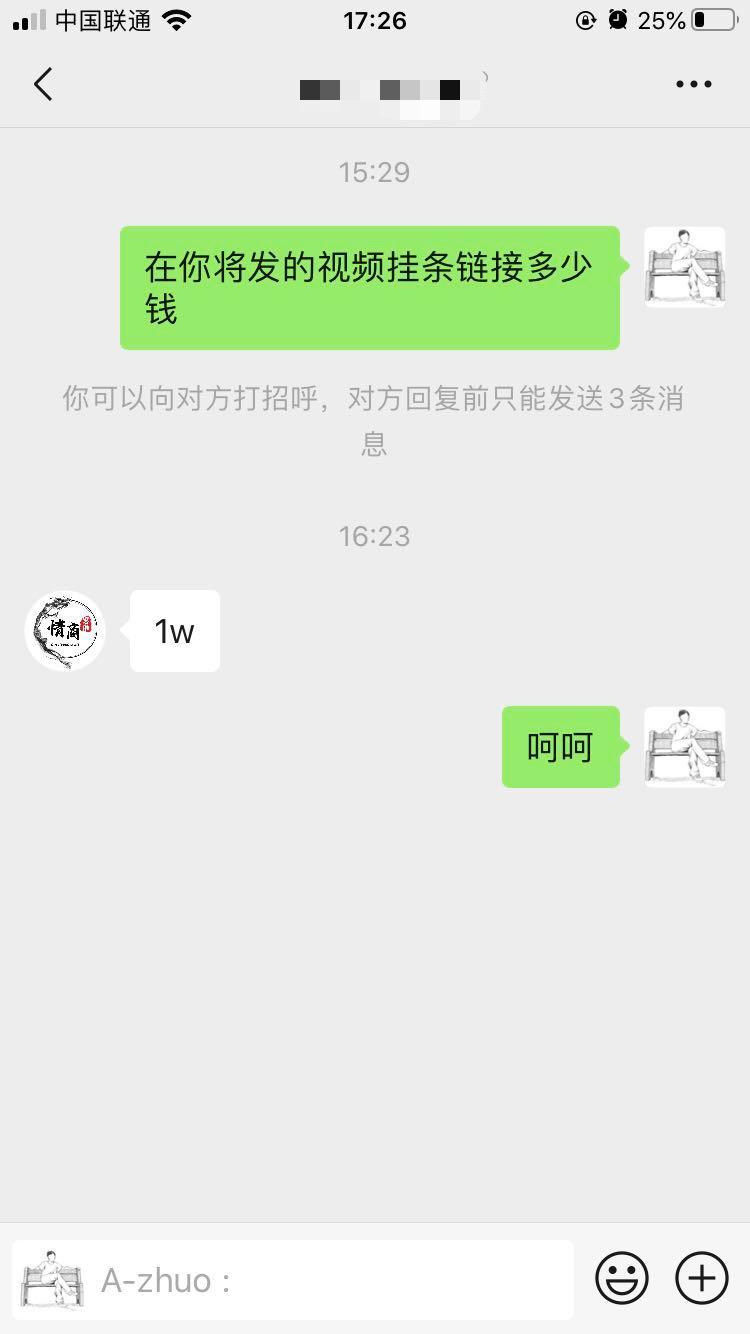Tap the orientation lock icon in the status bar
750x1334 pixels.
coord(585,19)
